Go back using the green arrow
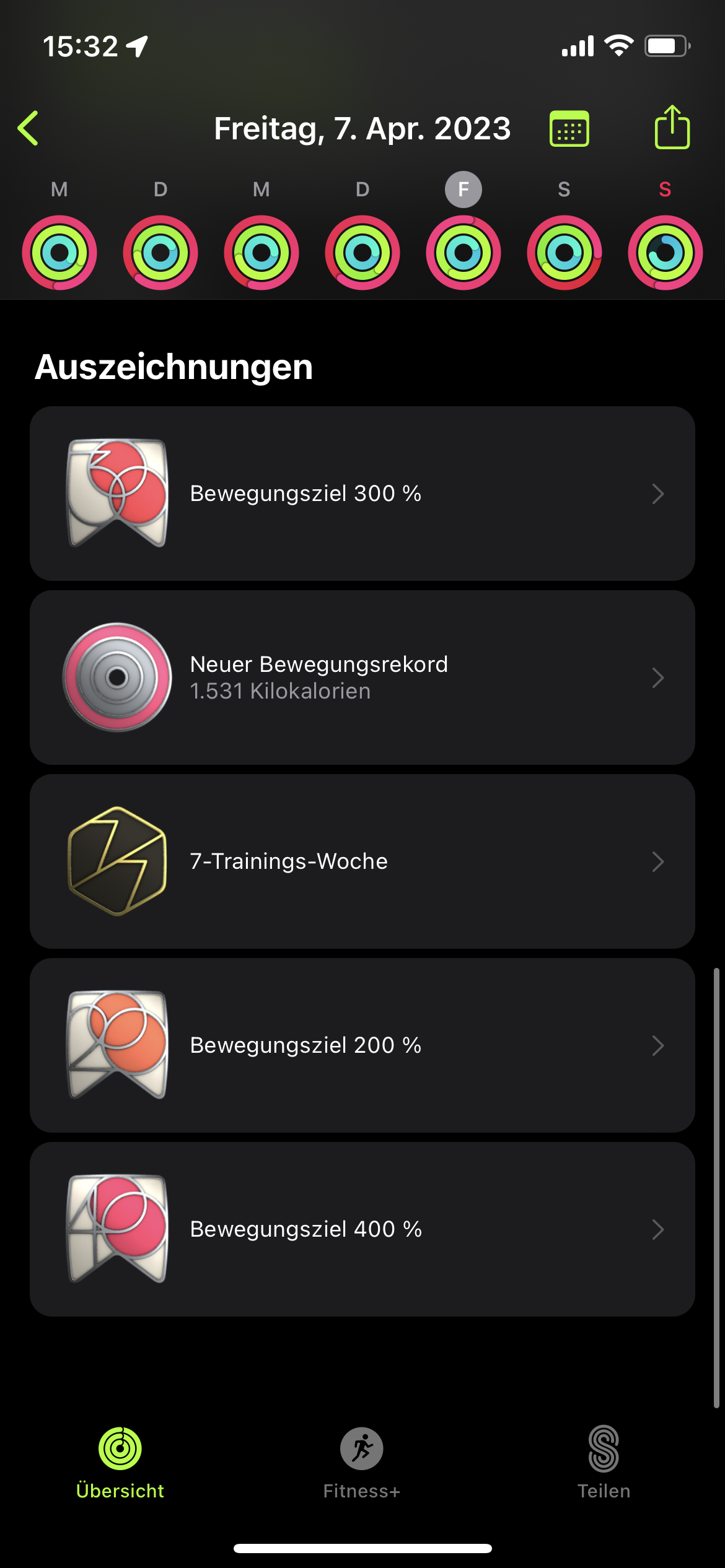The width and height of the screenshot is (725, 1568). [29, 128]
